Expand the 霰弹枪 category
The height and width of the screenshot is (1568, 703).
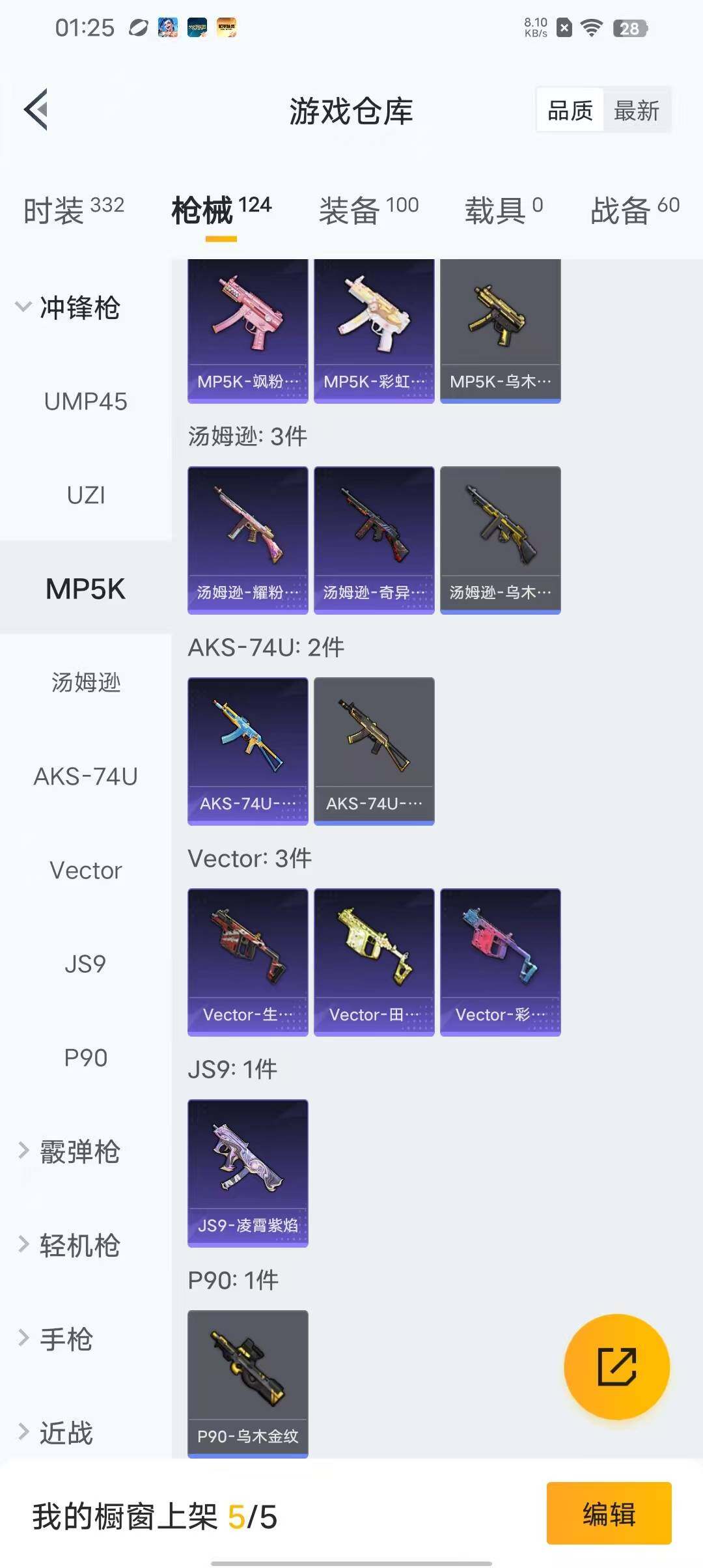point(68,1151)
